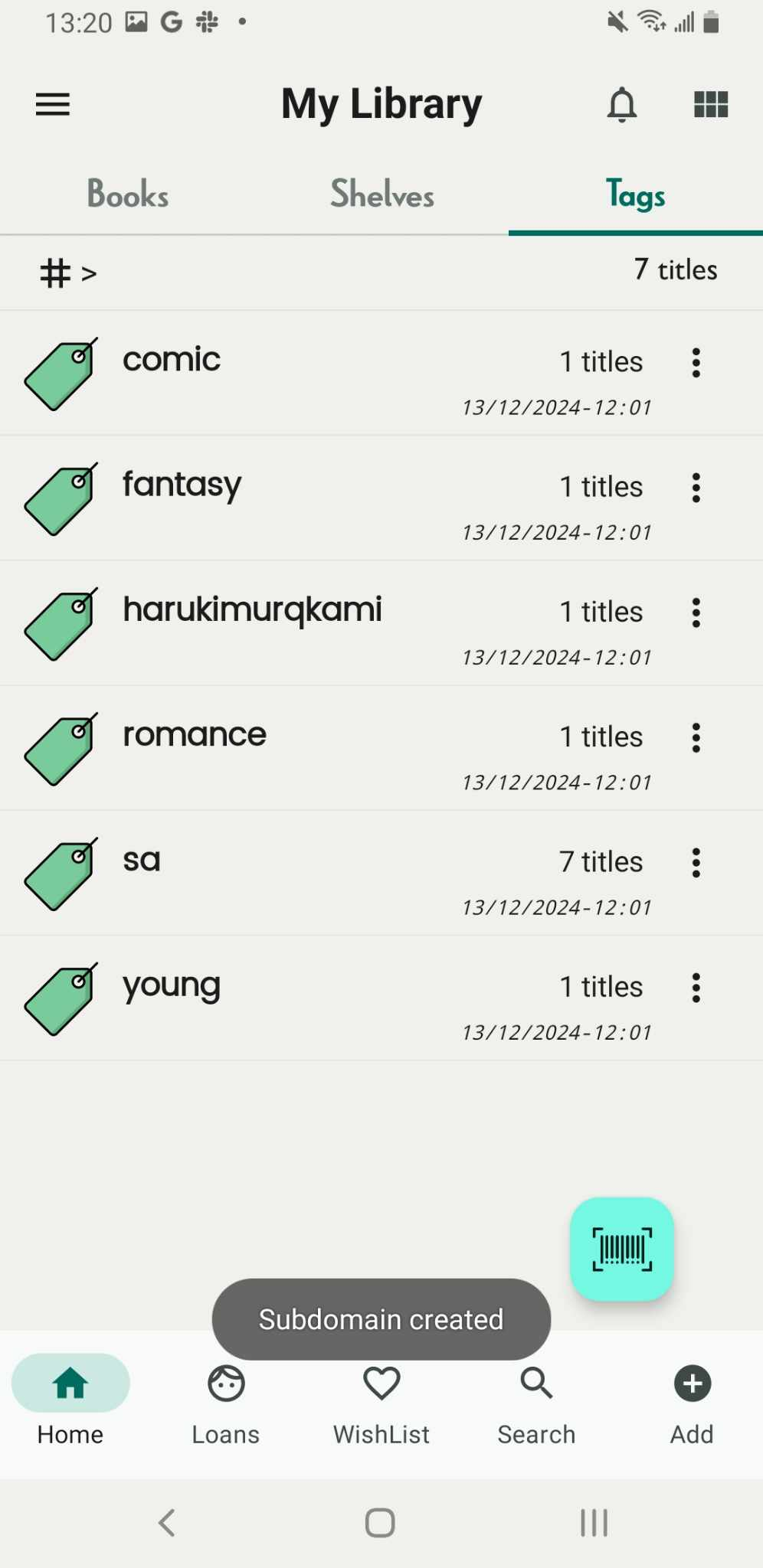763x1568 pixels.
Task: Switch to grid view layout
Action: click(x=711, y=104)
